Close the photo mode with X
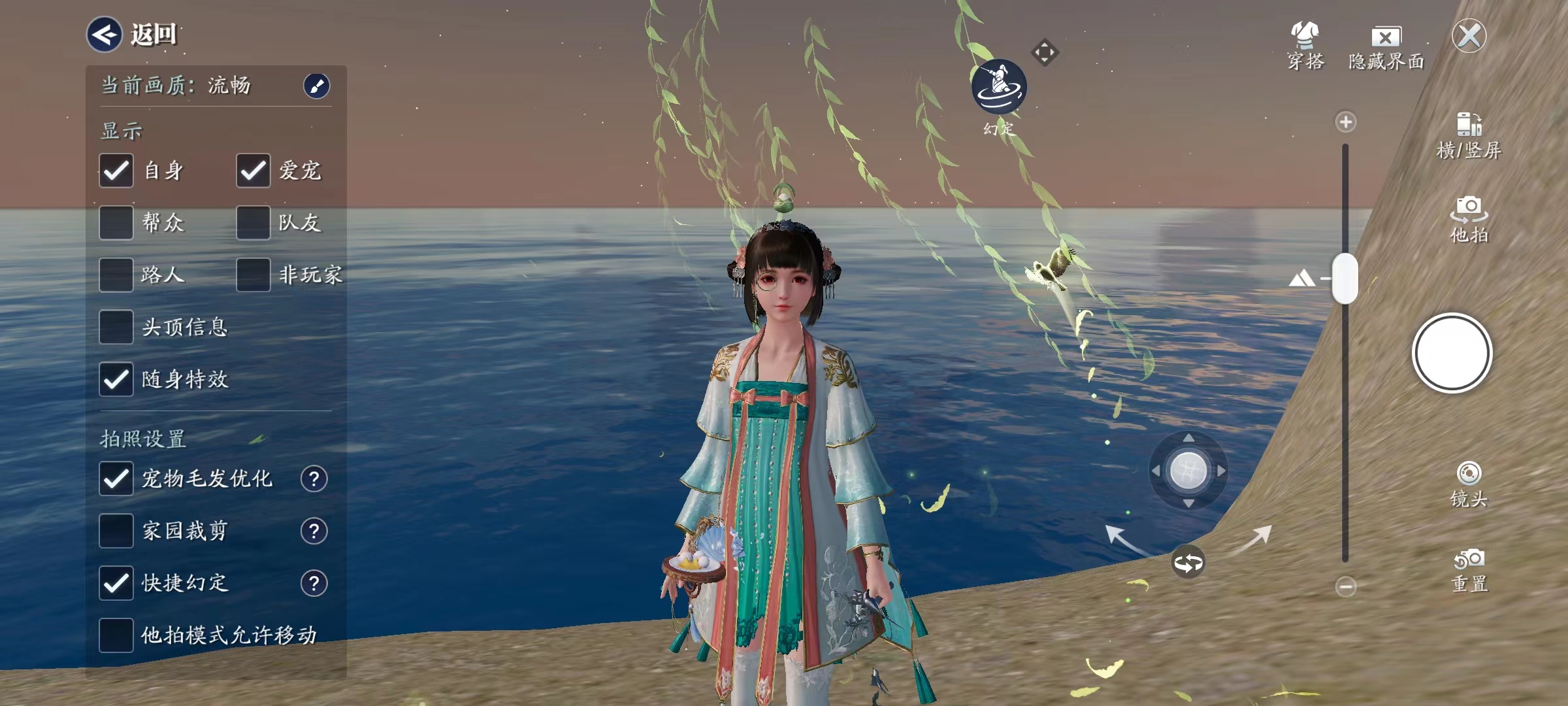Viewport: 1568px width, 706px height. pyautogui.click(x=1469, y=36)
